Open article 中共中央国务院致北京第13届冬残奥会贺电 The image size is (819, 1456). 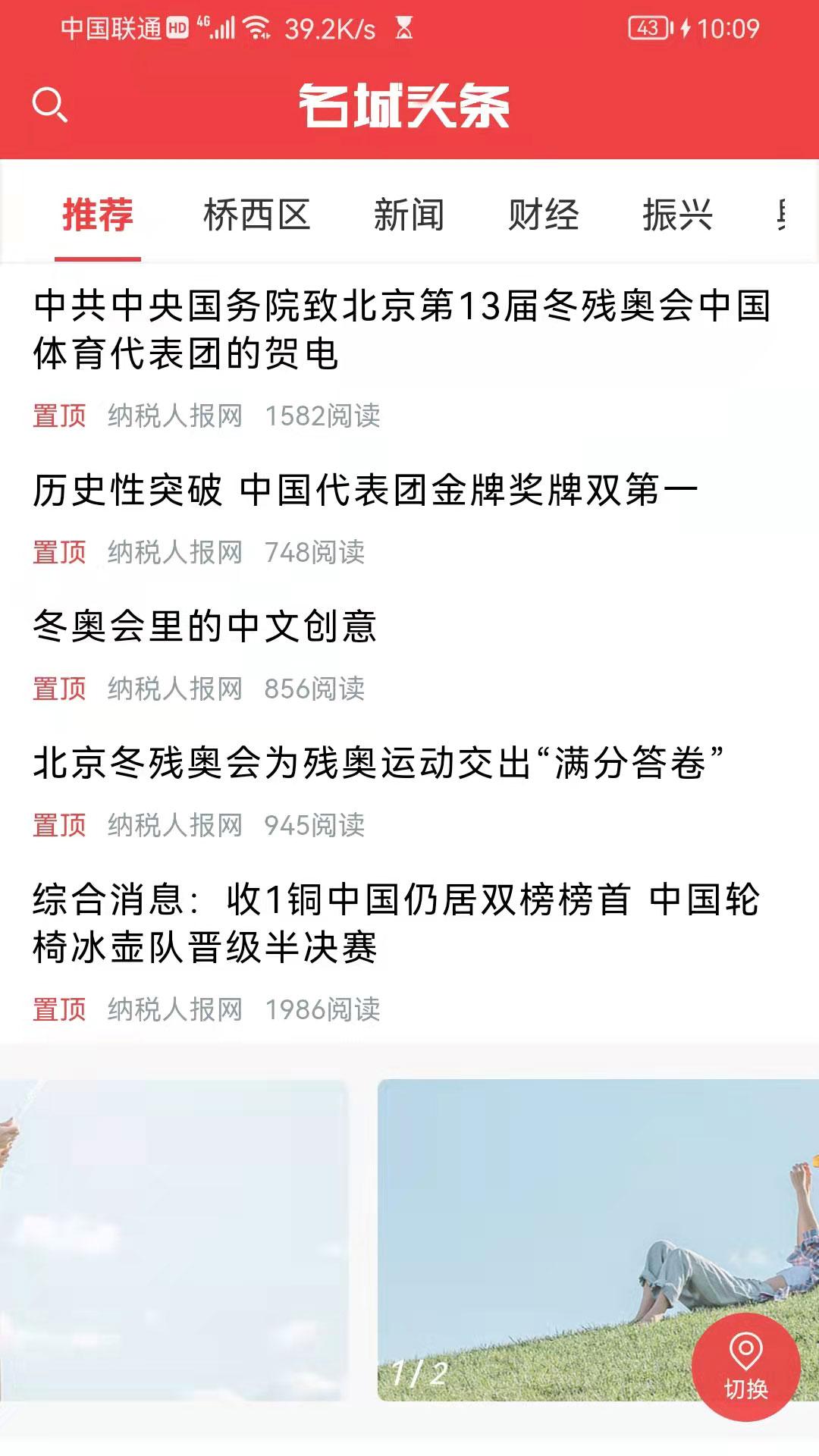click(x=402, y=330)
